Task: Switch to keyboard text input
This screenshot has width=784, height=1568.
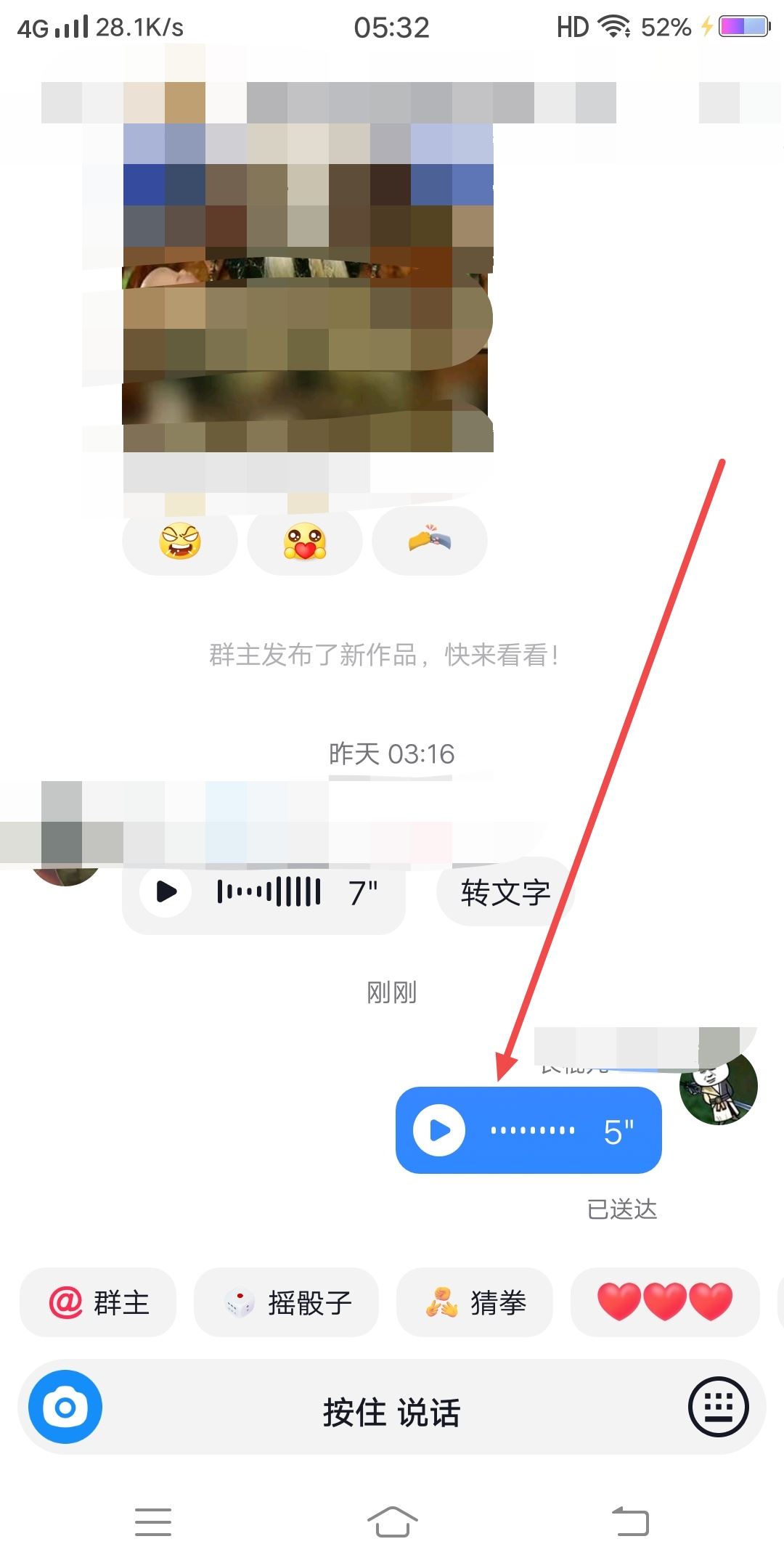Action: [x=717, y=1407]
